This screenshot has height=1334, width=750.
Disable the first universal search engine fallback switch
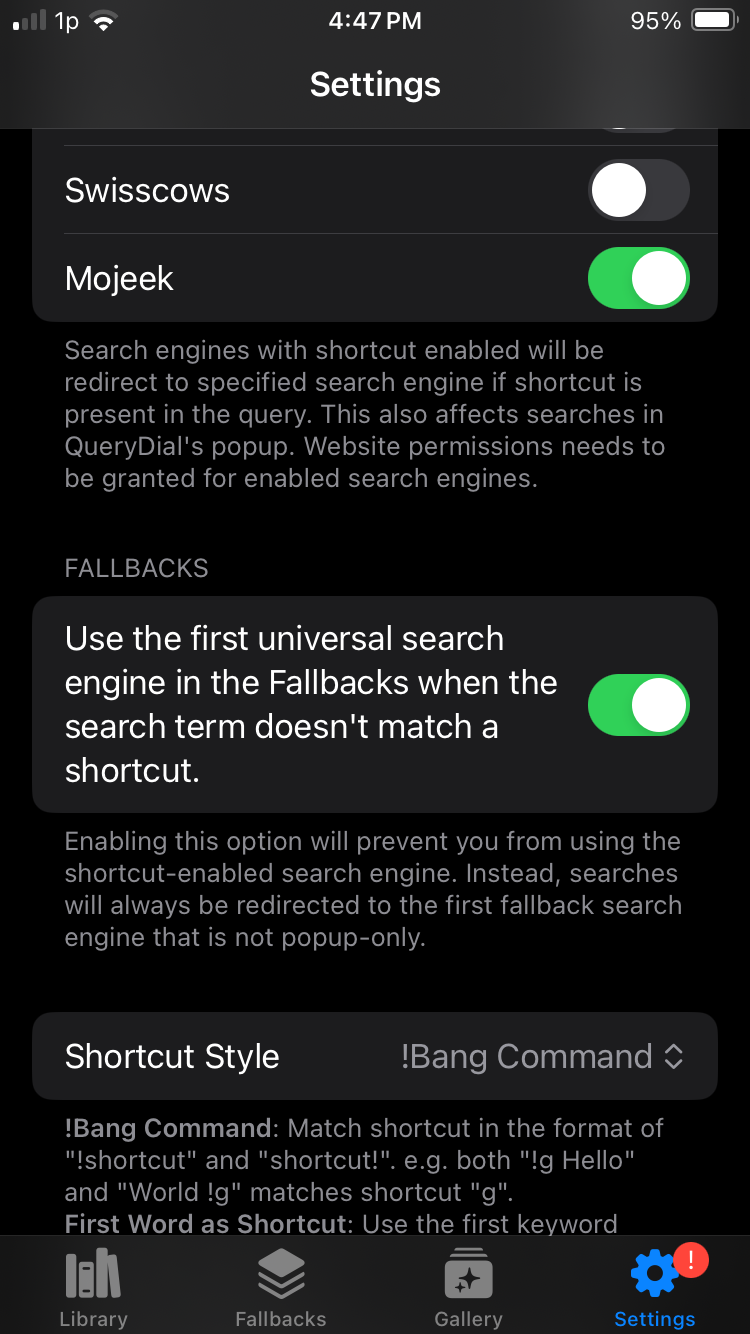point(638,705)
